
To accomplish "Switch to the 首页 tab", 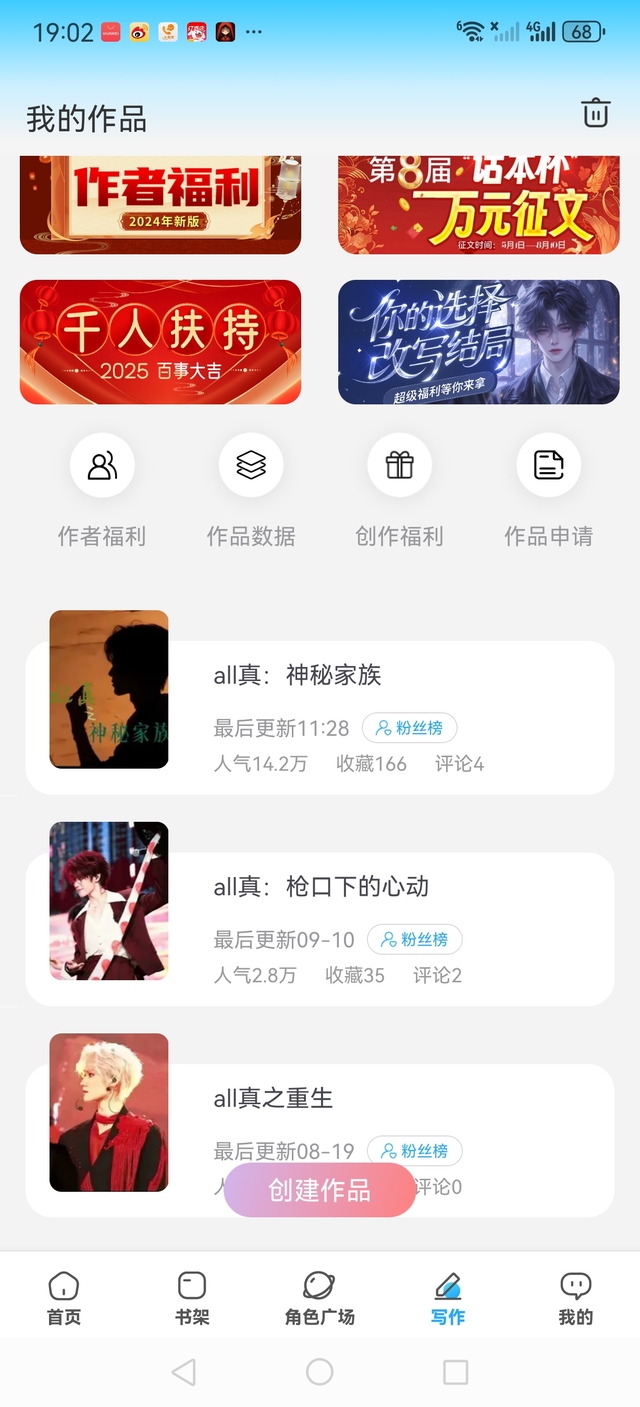I will tap(64, 1298).
